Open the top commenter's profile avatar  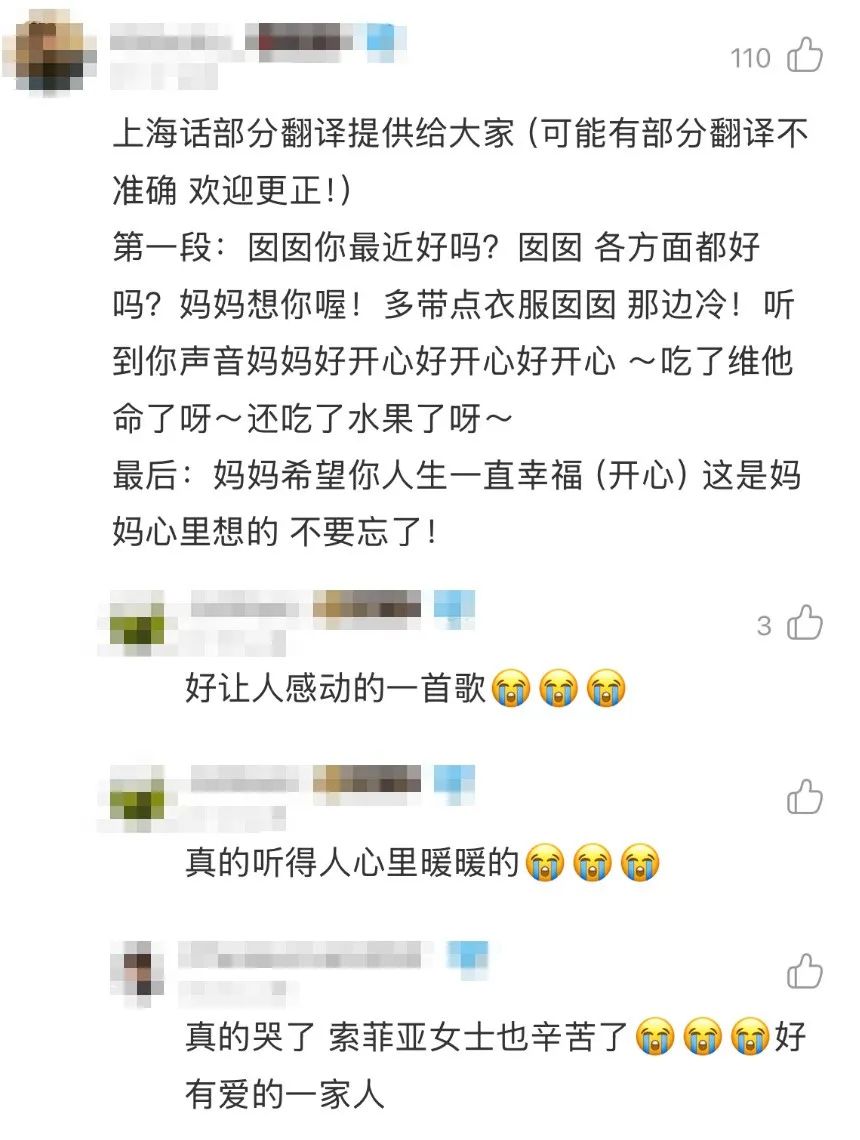point(48,48)
